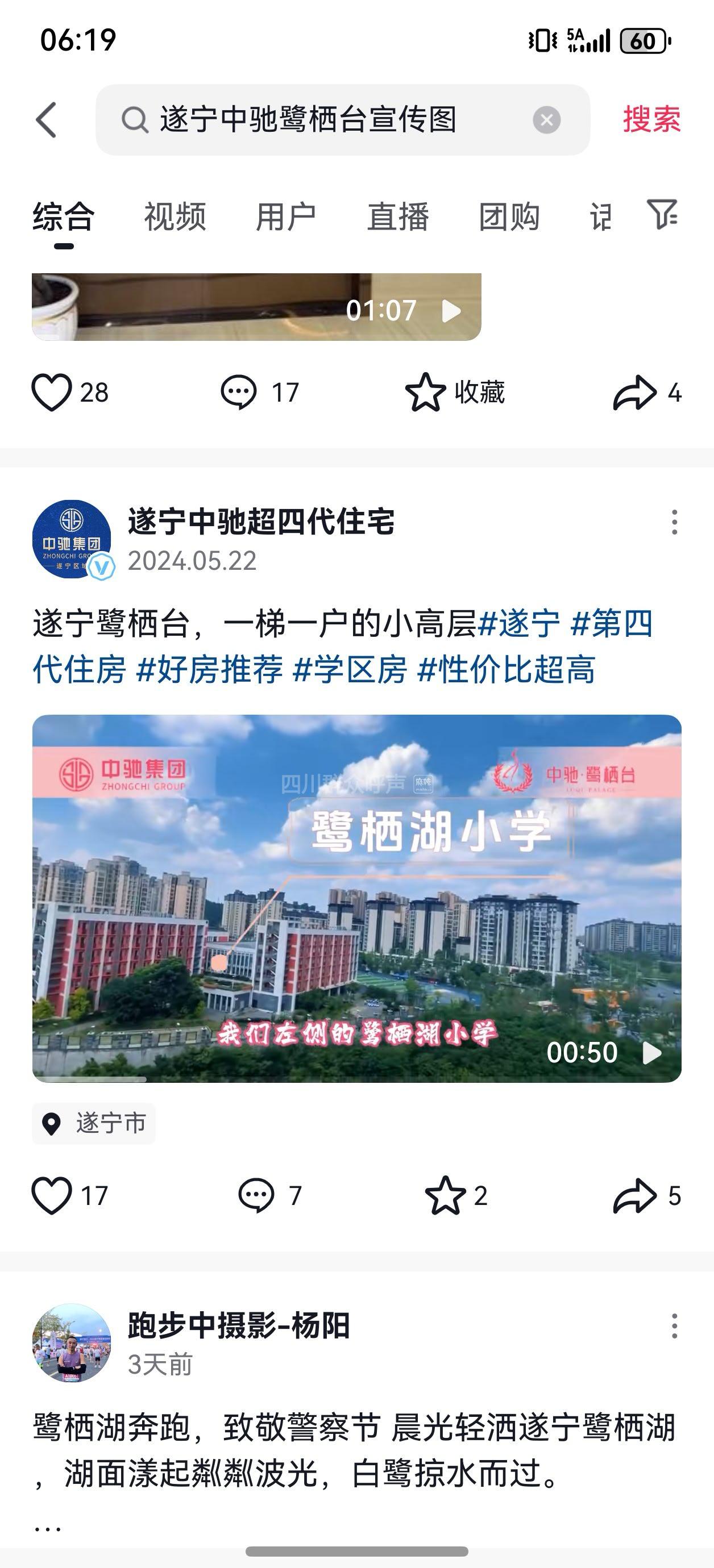Viewport: 714px width, 1568px height.
Task: Open the 17 comments on the top post
Action: point(239,393)
